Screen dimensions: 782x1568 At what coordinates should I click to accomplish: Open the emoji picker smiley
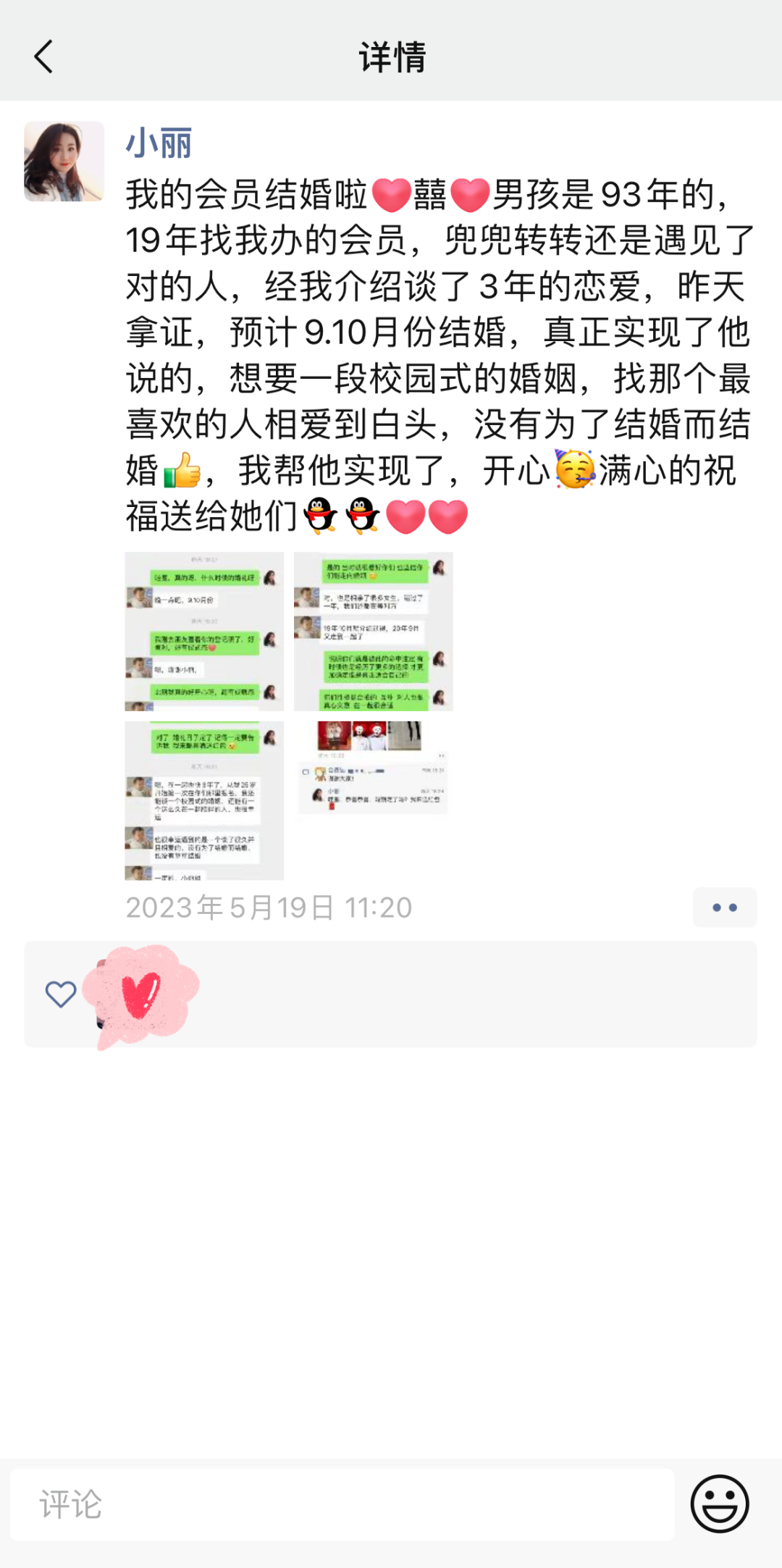point(719,1504)
